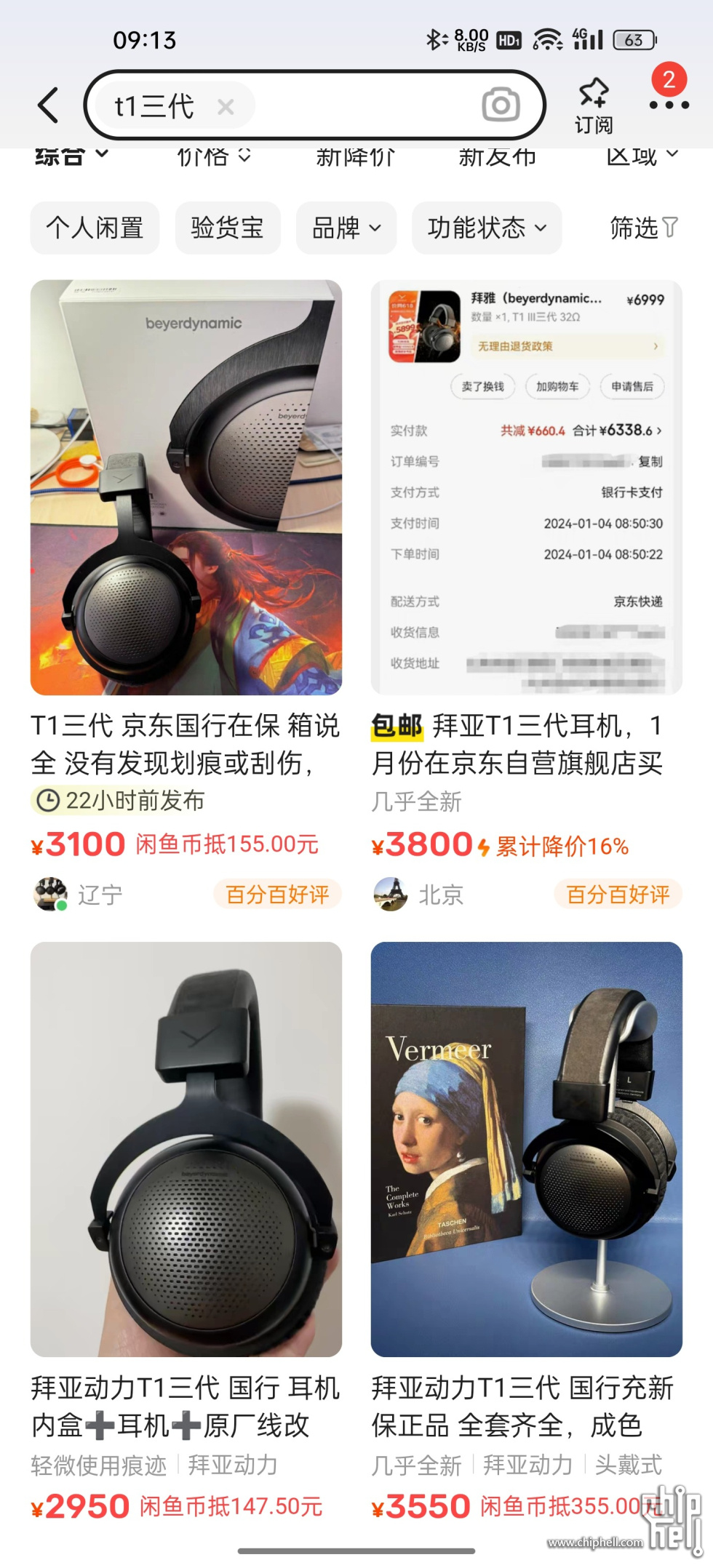
Task: Clear the t1三代 search text
Action: (x=226, y=107)
